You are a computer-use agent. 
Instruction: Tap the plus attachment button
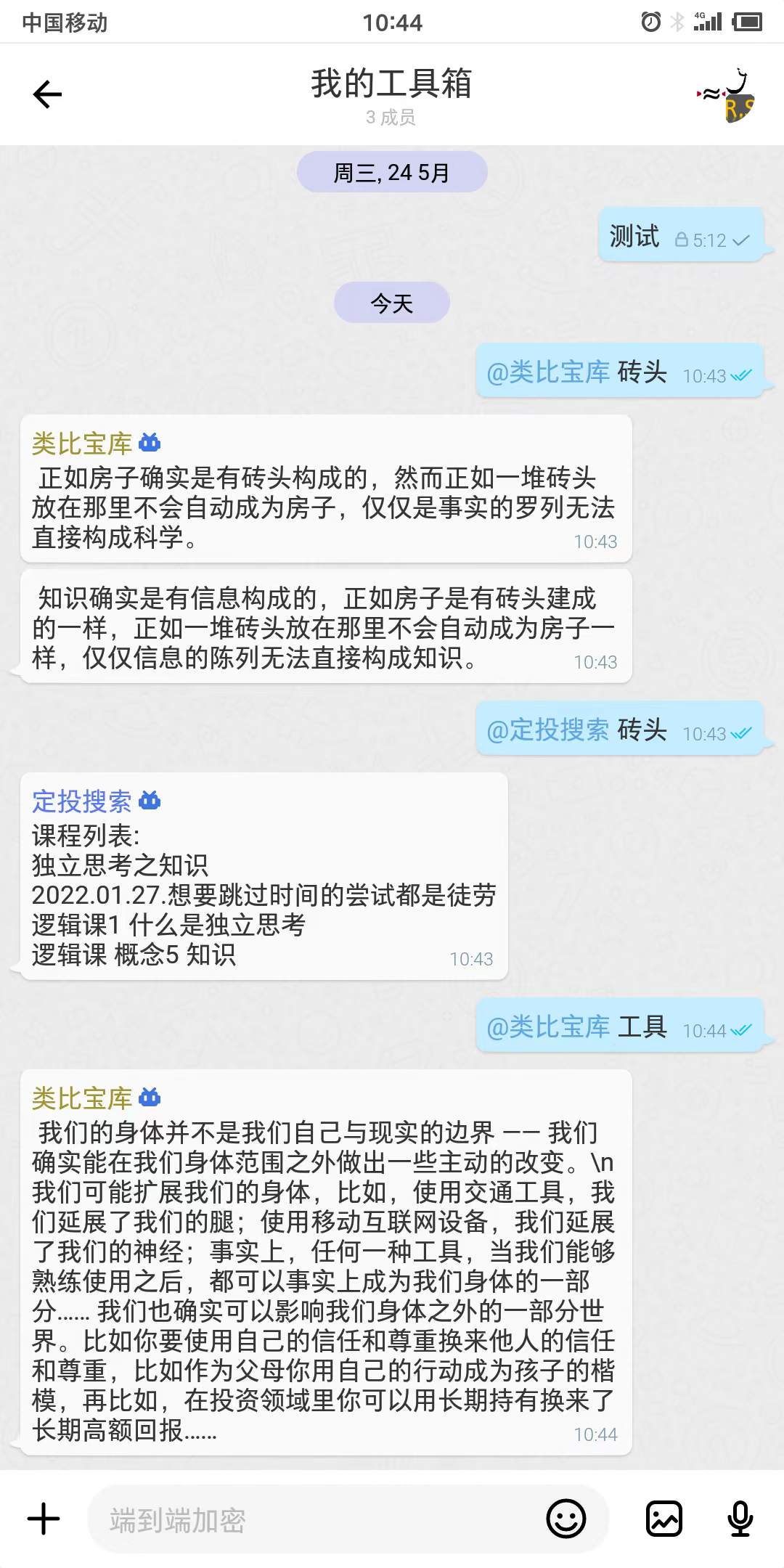coord(44,1519)
